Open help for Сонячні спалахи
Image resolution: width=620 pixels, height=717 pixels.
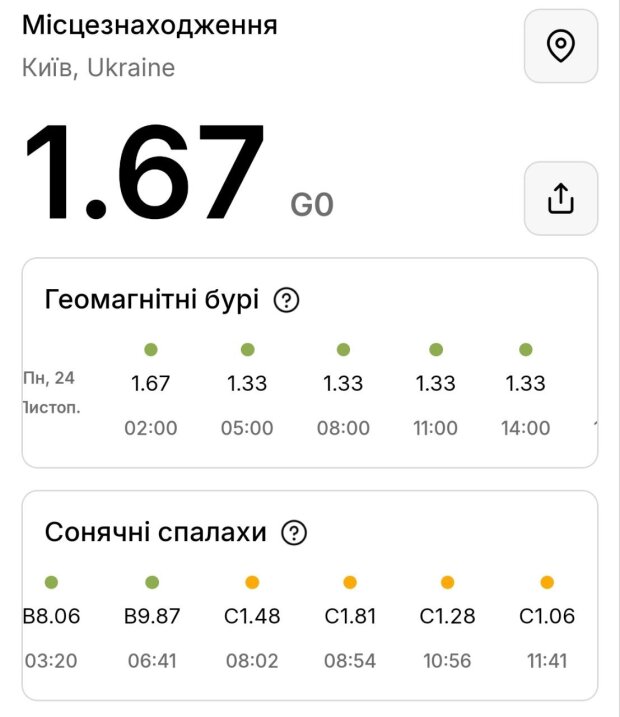(x=294, y=533)
